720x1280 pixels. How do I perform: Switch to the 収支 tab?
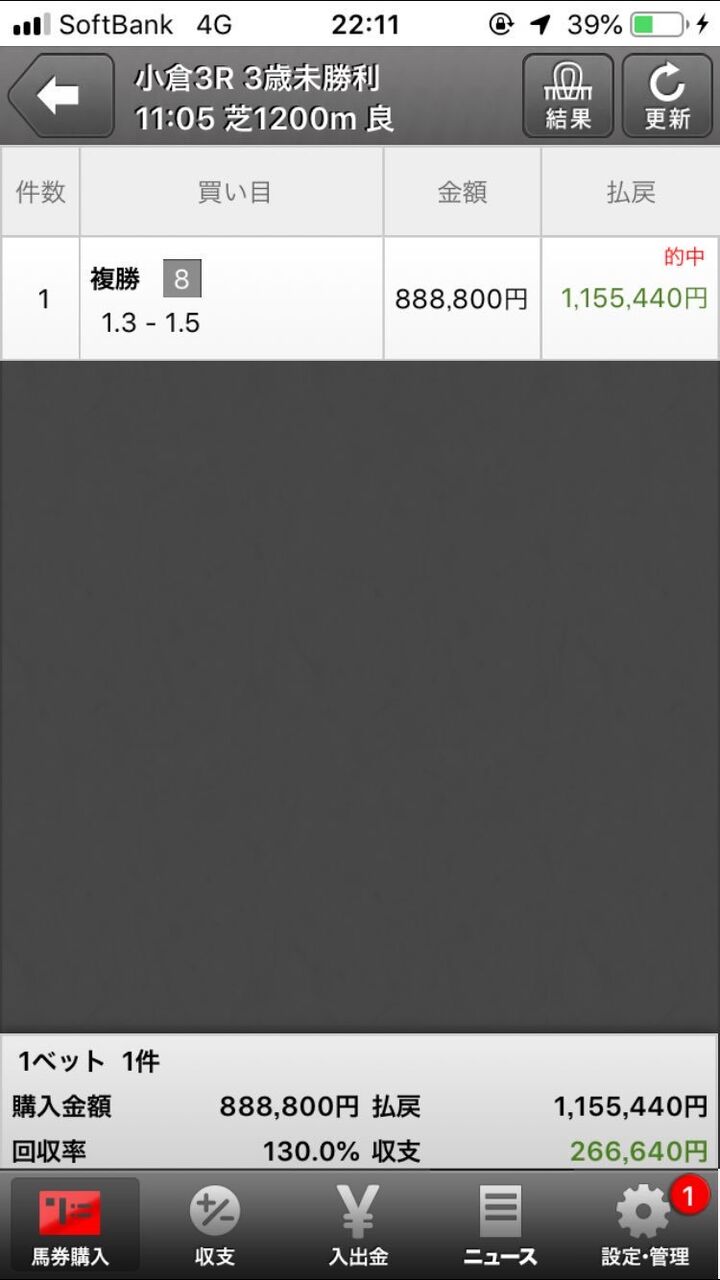coord(215,1225)
